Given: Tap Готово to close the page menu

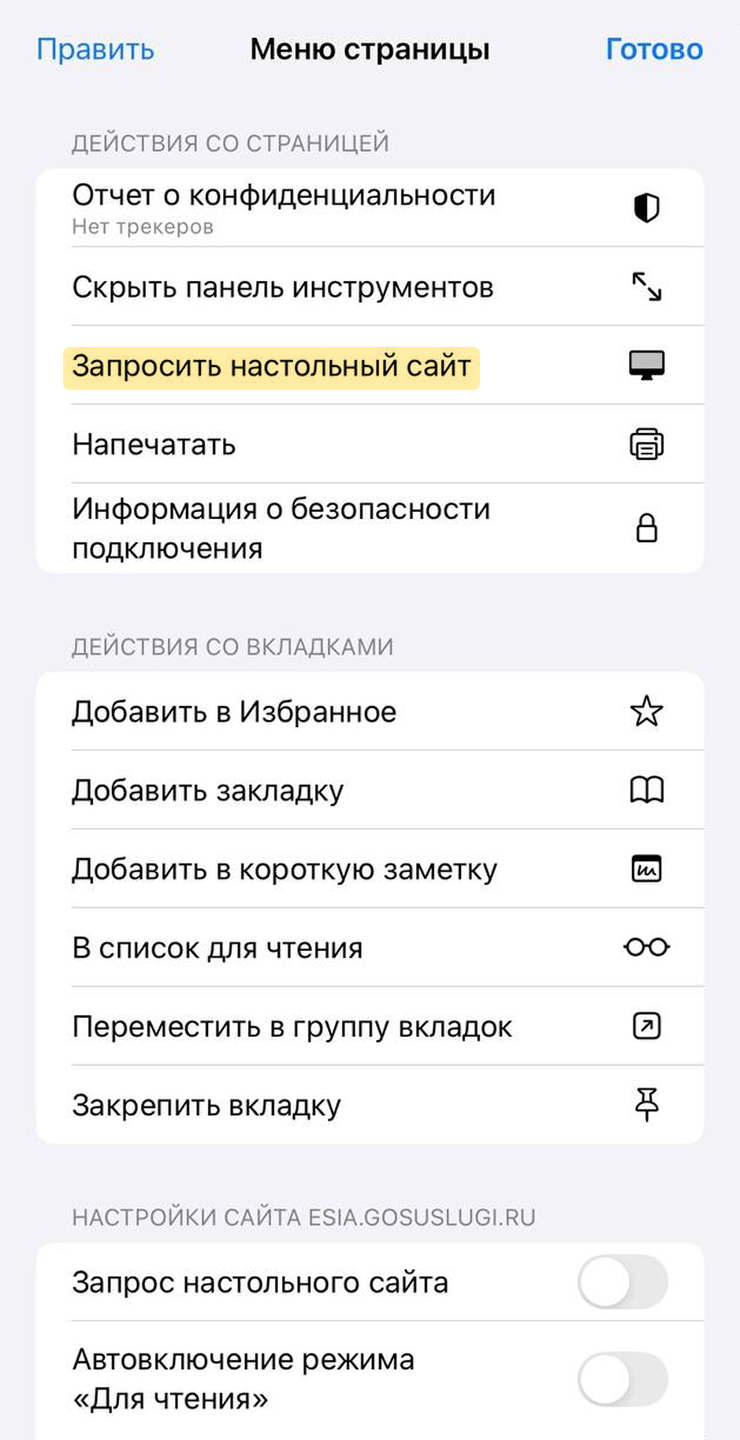Looking at the screenshot, I should tap(654, 49).
